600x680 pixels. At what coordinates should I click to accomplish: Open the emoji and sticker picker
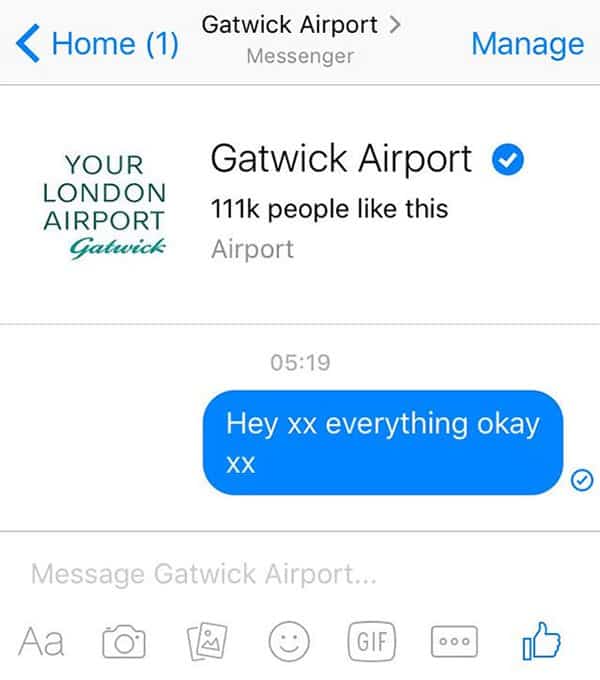tap(290, 642)
